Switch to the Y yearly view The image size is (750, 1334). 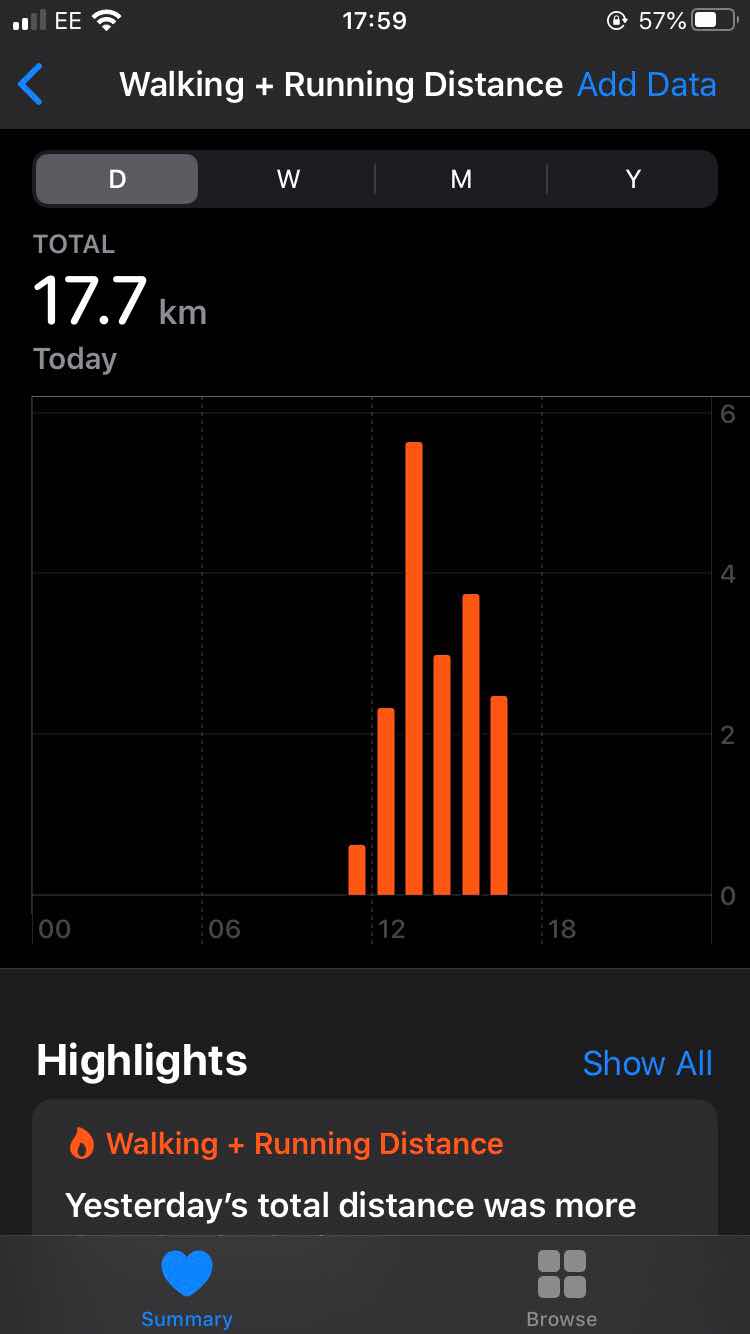point(633,179)
